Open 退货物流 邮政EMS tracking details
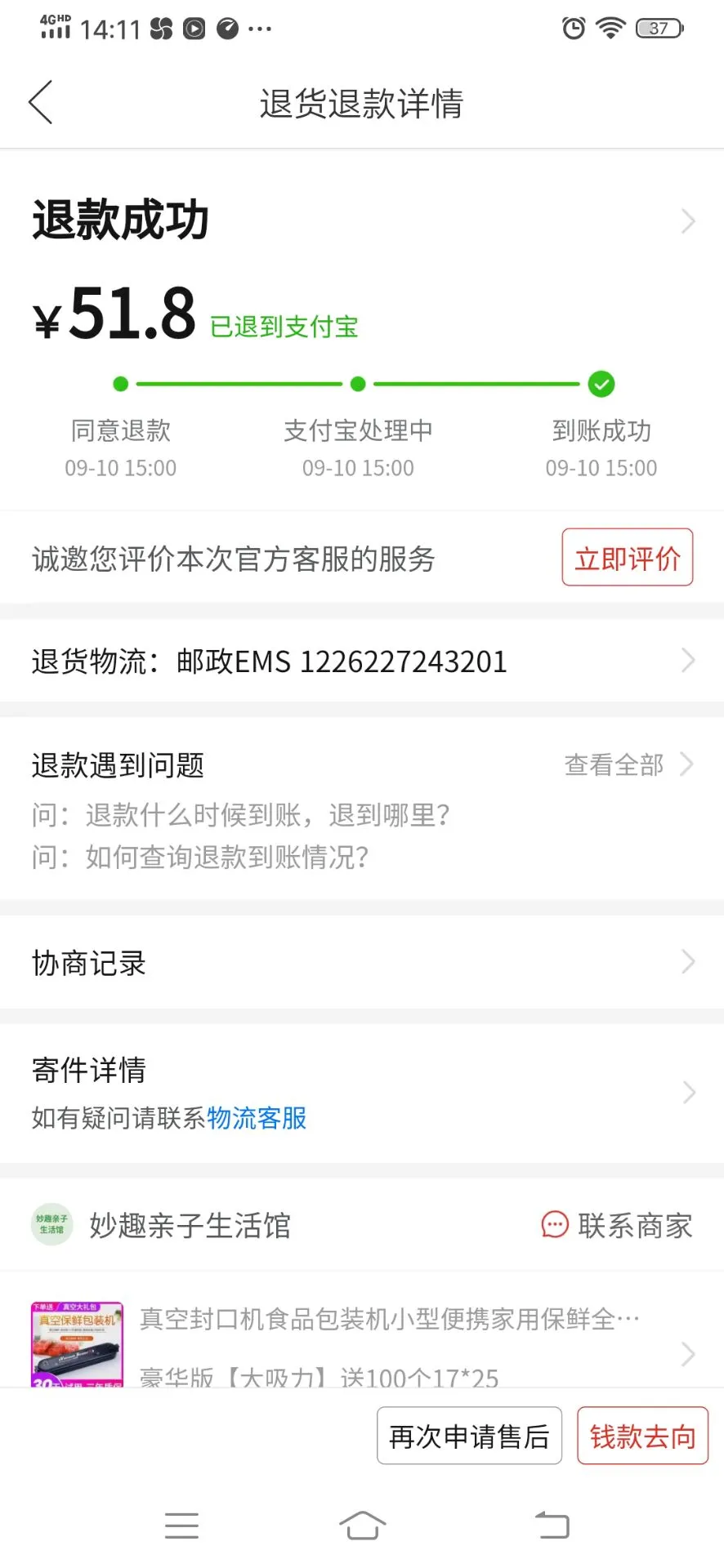The image size is (724, 1568). pos(360,661)
